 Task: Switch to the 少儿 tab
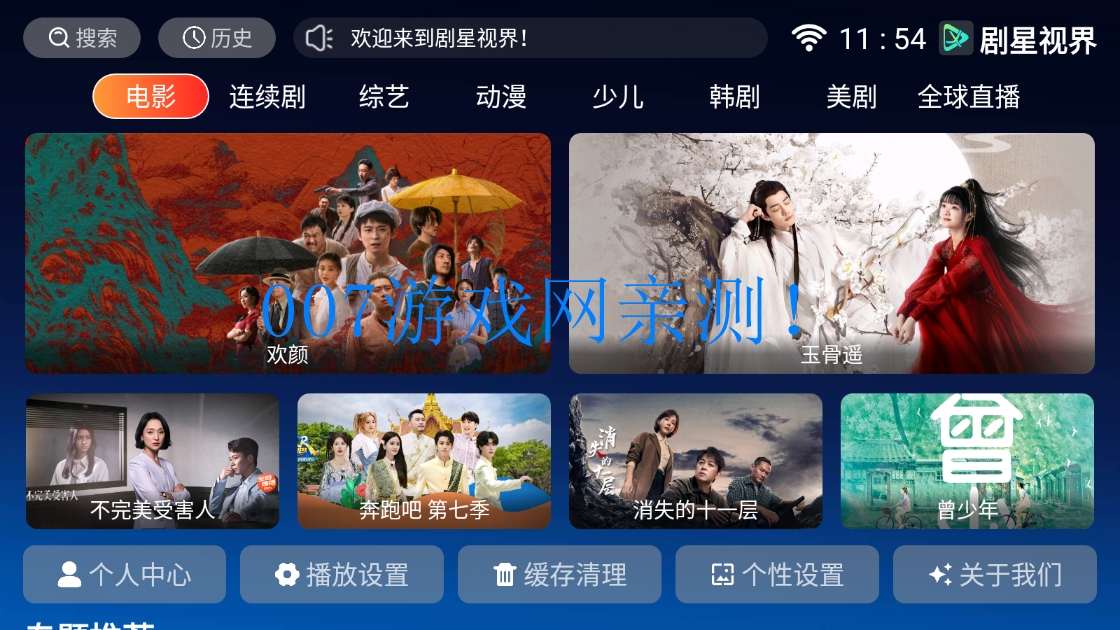click(617, 97)
